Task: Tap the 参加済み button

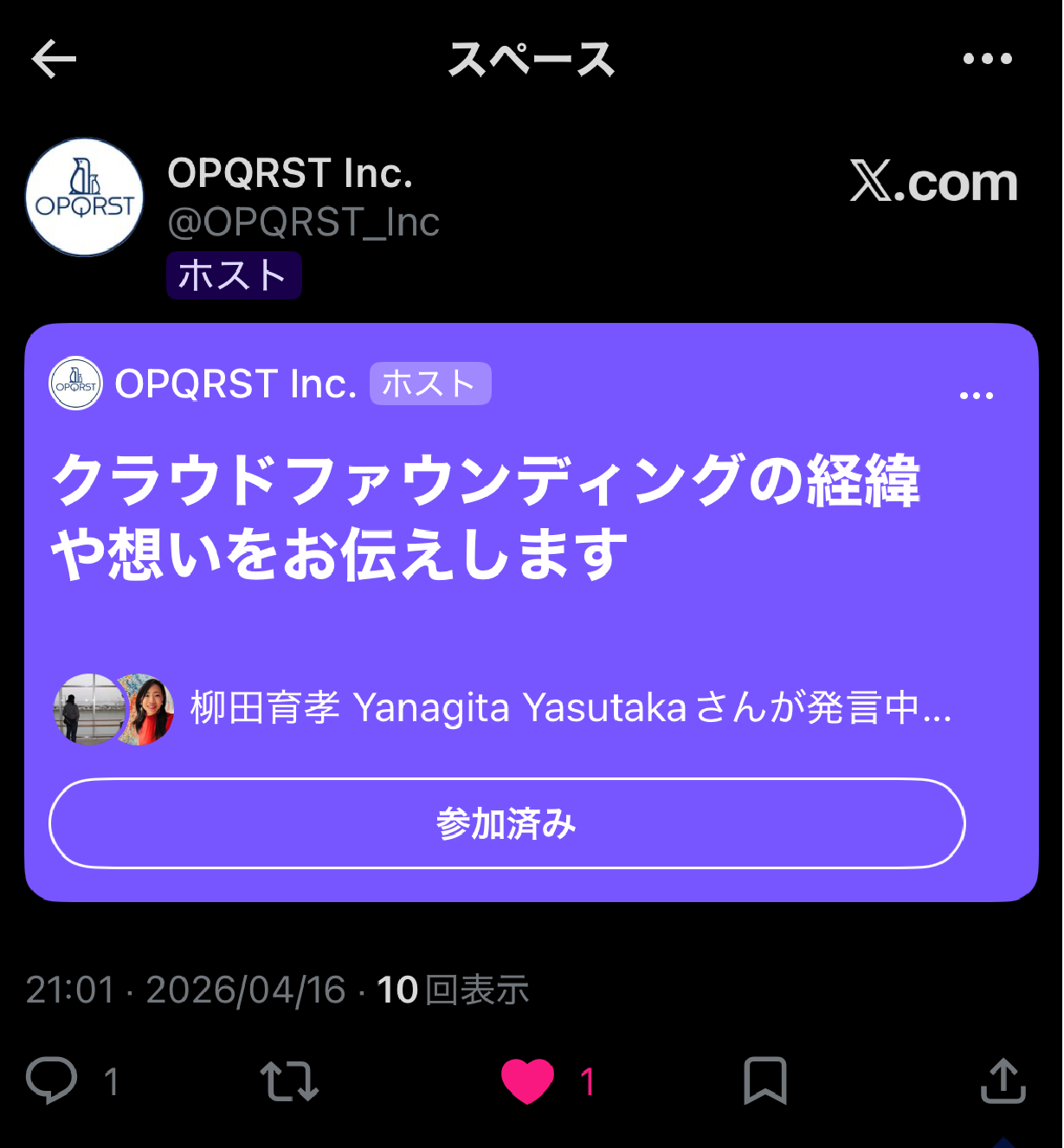Action: click(x=506, y=823)
